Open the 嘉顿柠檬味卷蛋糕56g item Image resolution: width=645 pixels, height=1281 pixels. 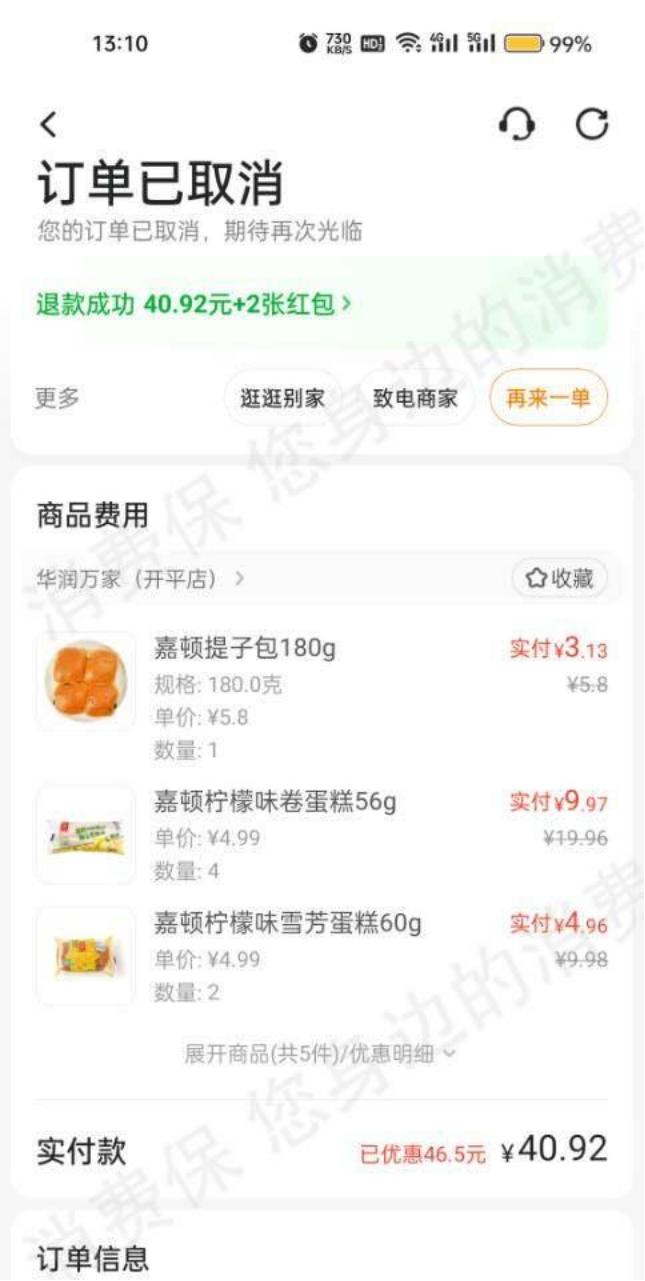[x=275, y=802]
